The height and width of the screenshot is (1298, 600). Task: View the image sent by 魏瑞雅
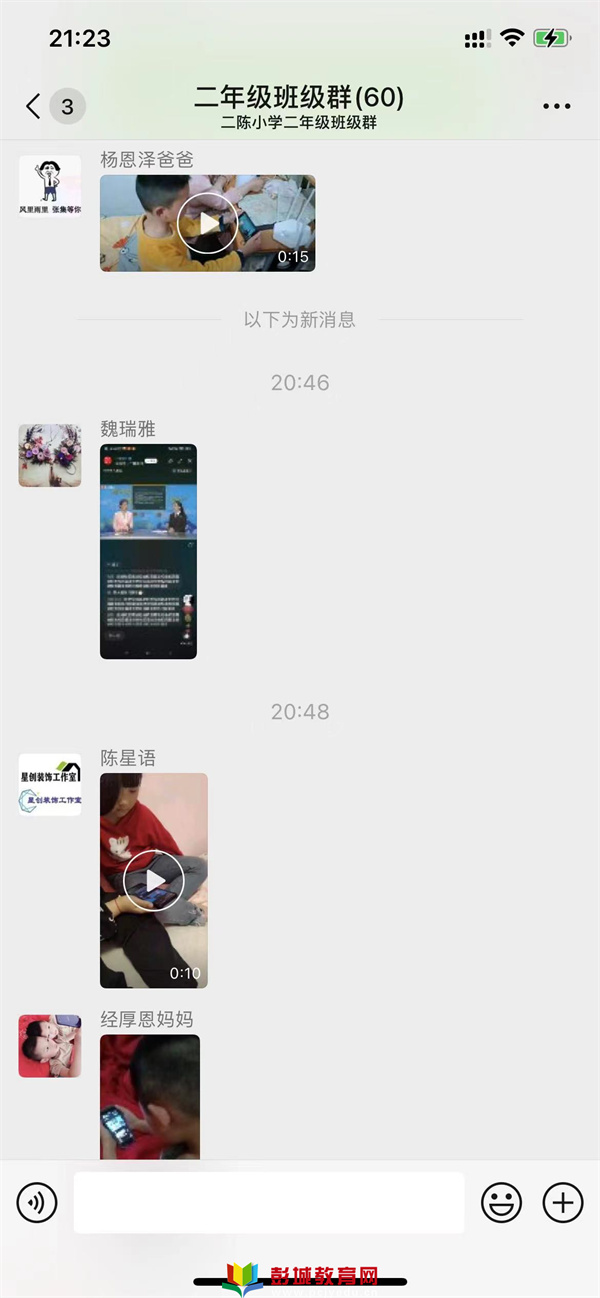(148, 551)
